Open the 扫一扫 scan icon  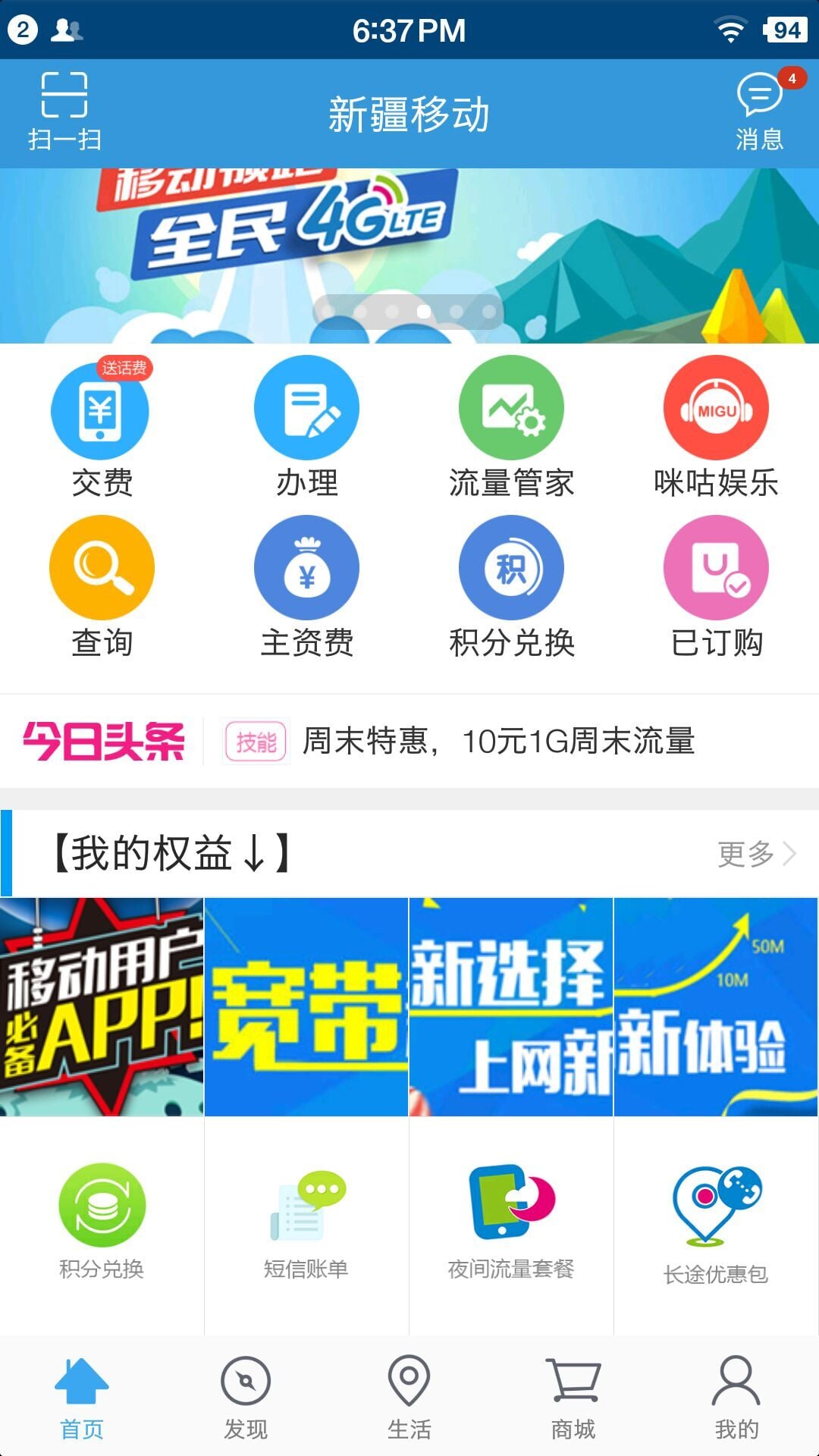pyautogui.click(x=64, y=111)
